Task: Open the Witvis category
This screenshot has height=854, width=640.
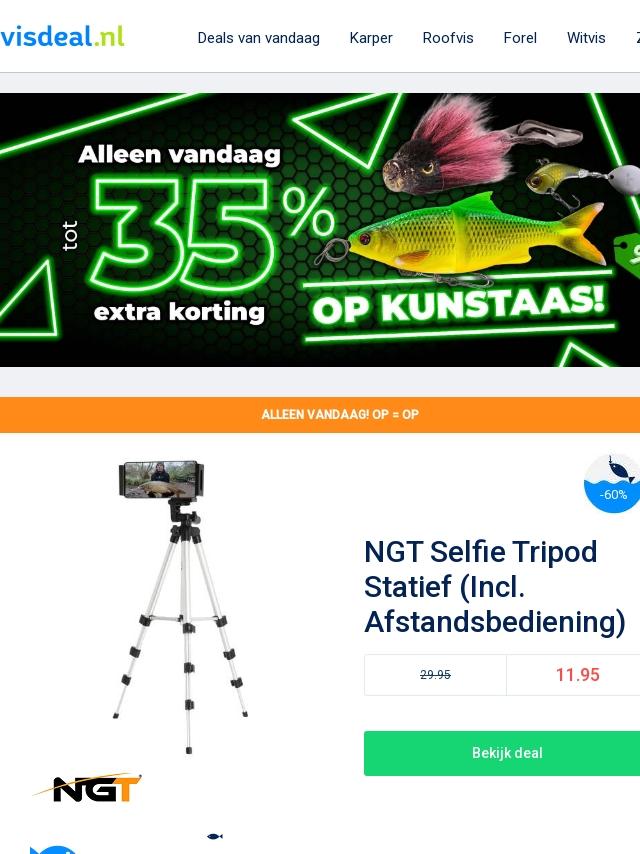Action: click(586, 38)
